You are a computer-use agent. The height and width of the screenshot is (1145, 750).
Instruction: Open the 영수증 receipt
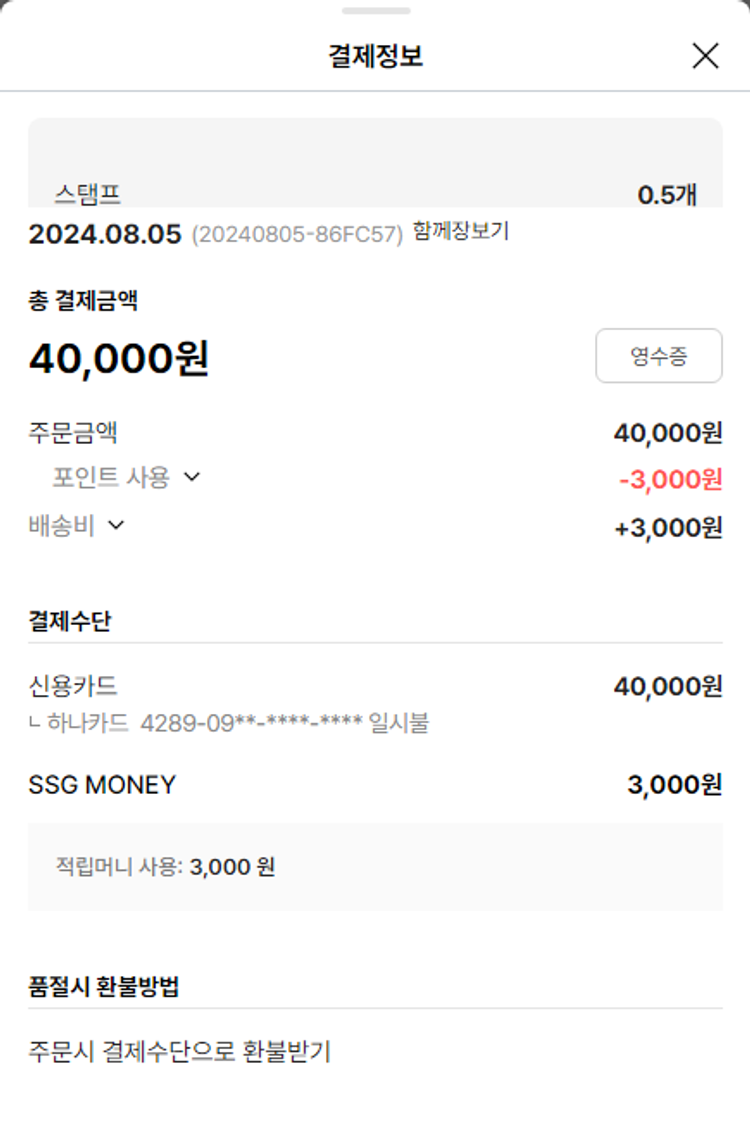(x=658, y=356)
